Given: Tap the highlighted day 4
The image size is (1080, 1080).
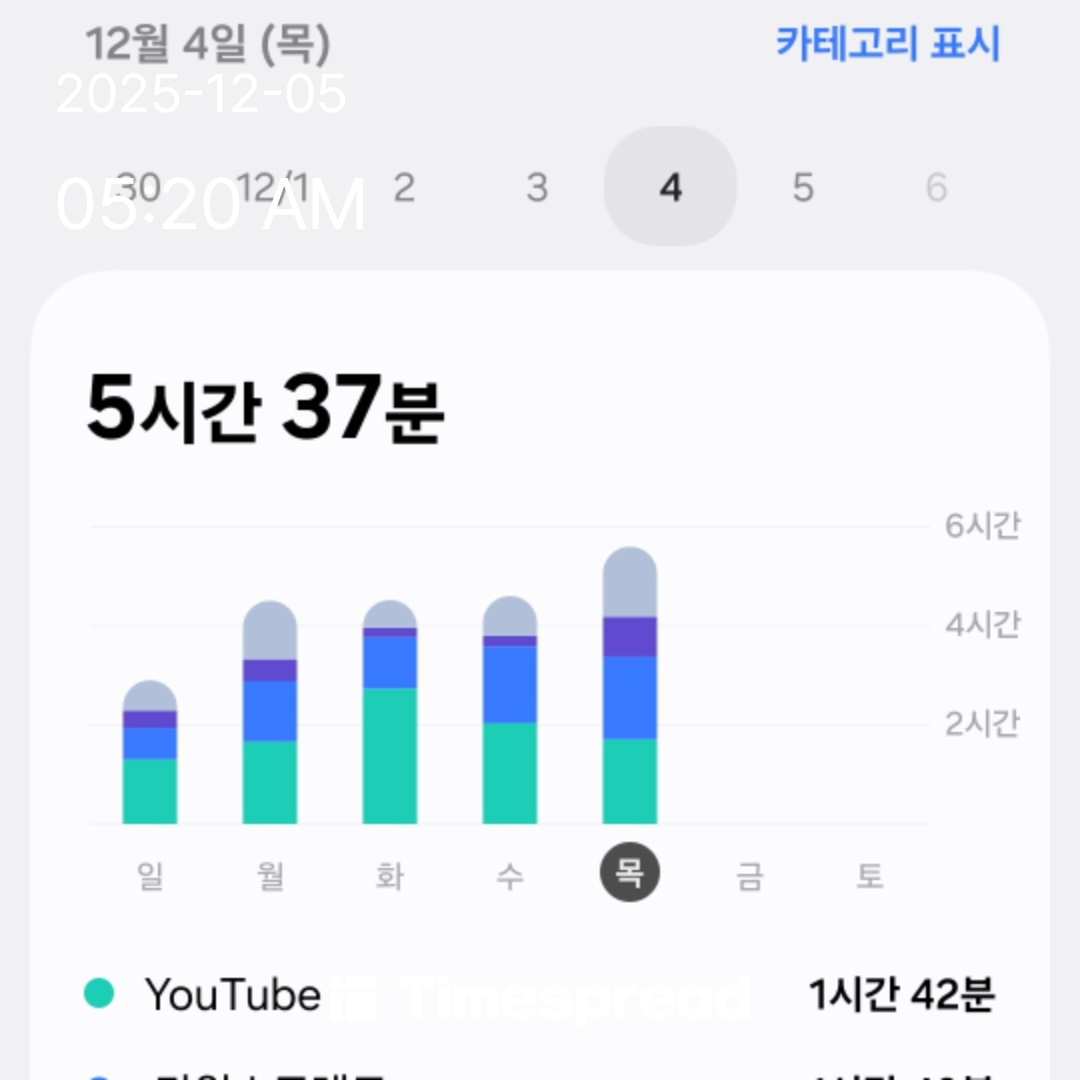Looking at the screenshot, I should pos(670,187).
